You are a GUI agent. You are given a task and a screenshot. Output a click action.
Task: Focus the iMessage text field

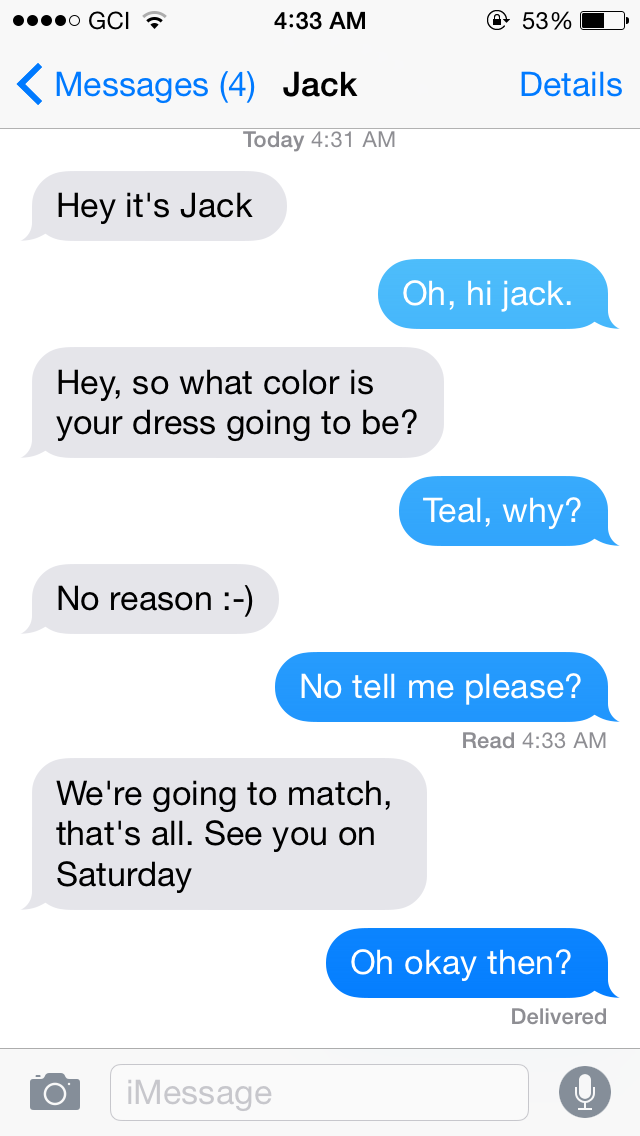click(319, 1092)
